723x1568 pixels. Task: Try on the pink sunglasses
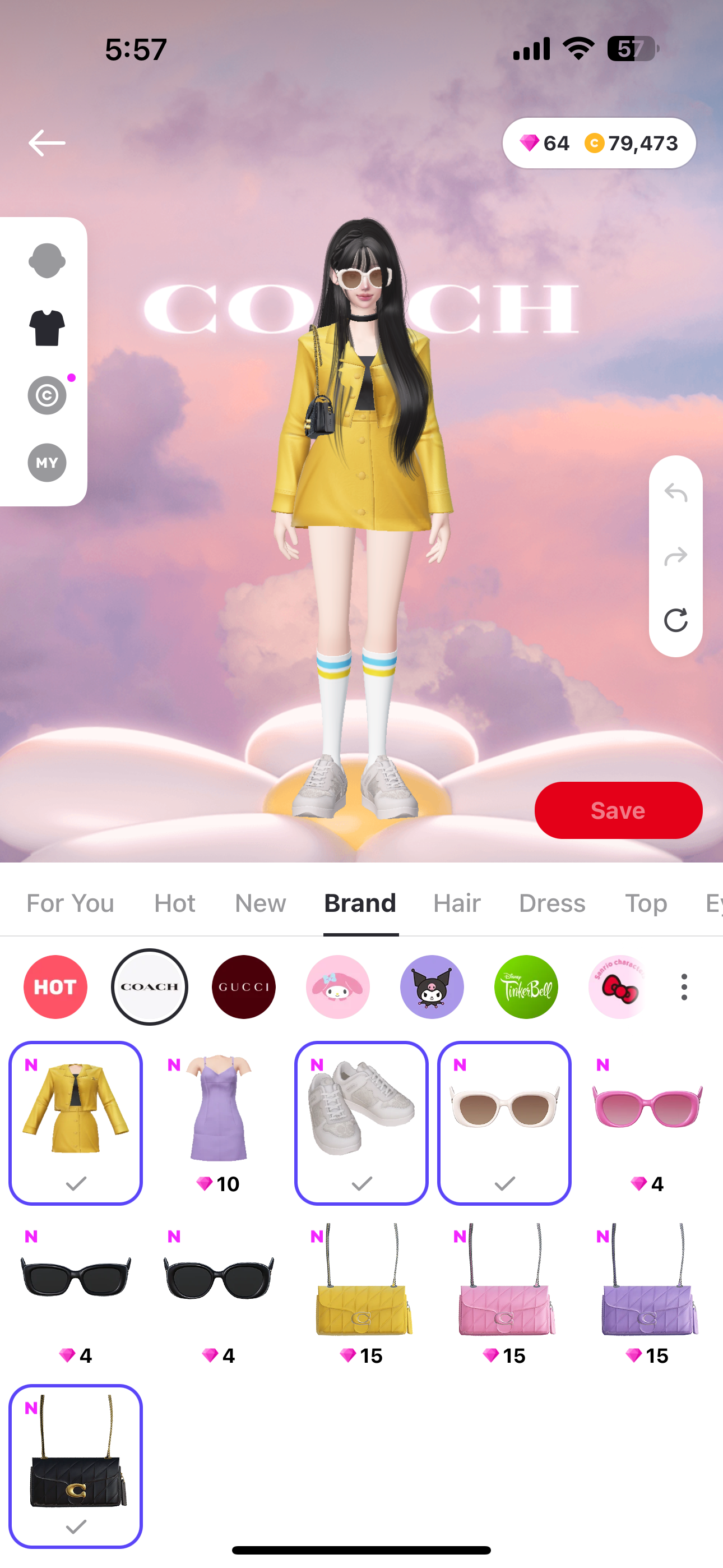pos(647,1123)
